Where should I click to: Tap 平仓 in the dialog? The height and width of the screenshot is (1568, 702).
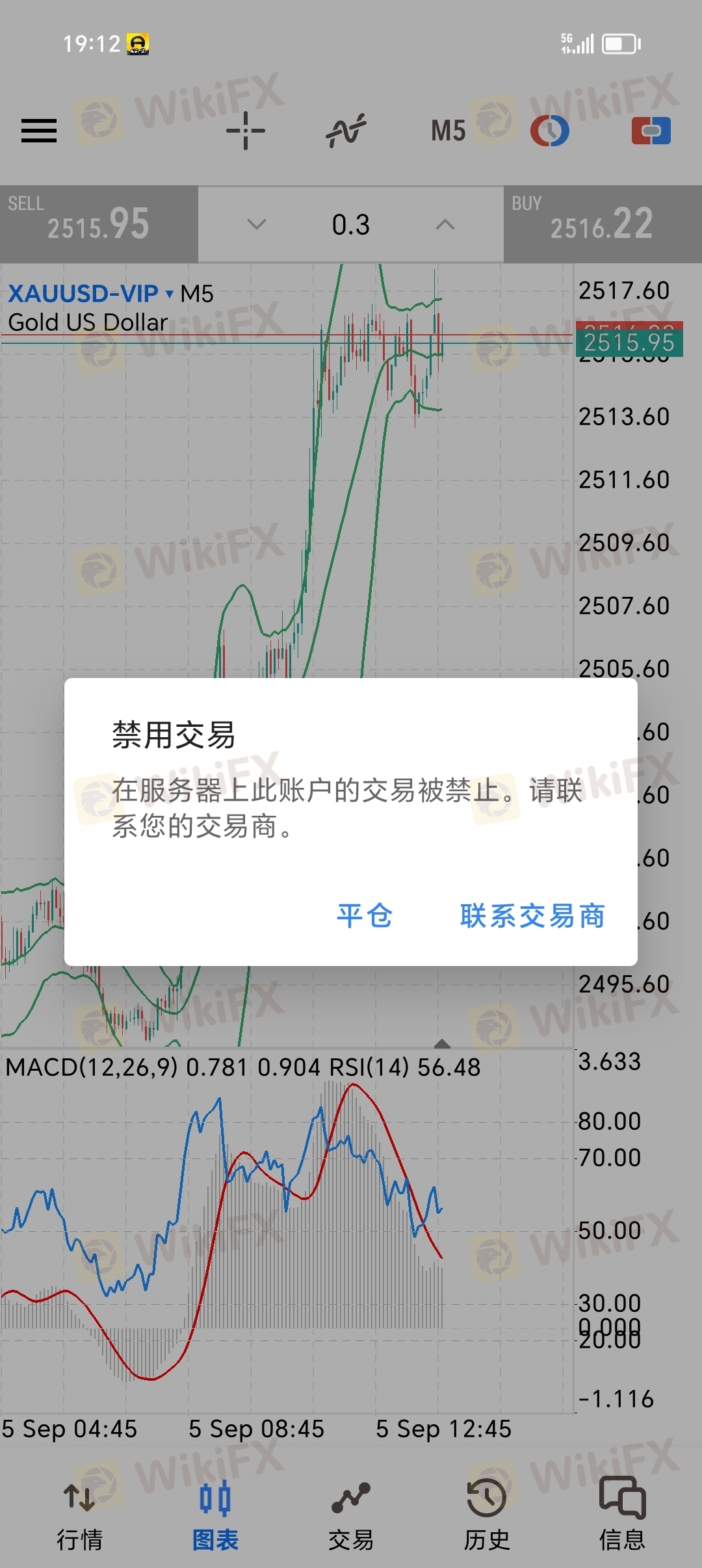[365, 916]
